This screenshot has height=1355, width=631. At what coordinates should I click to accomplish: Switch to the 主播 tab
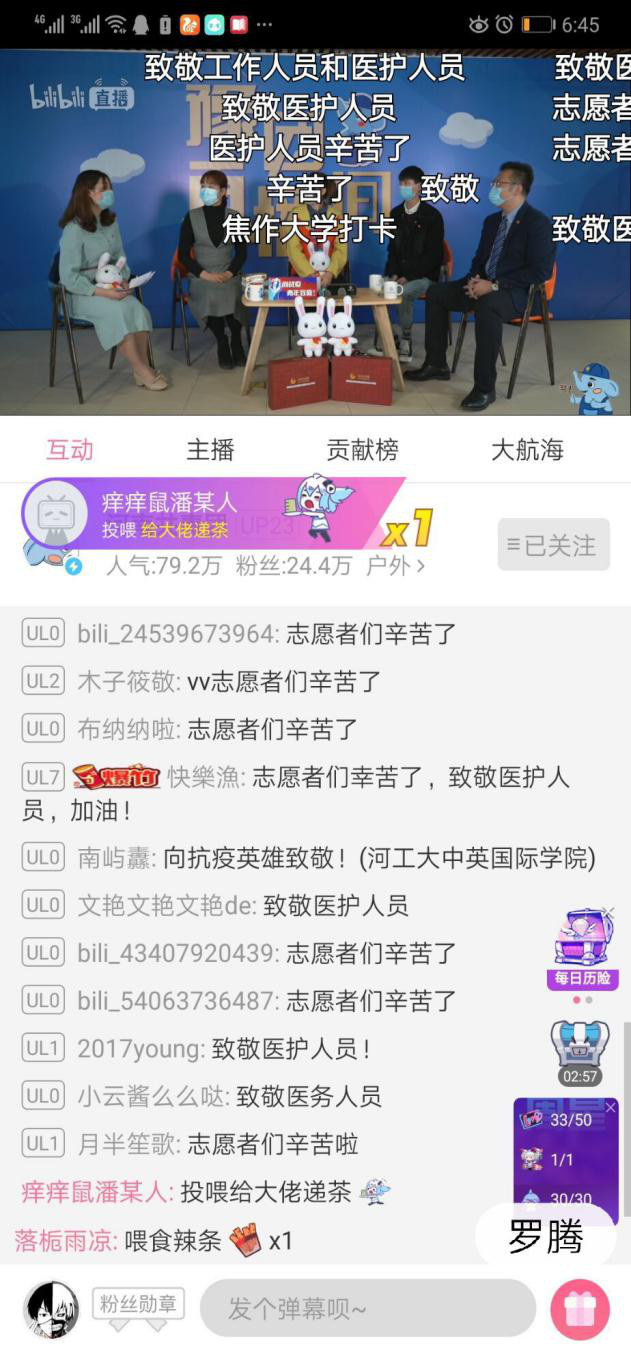click(x=210, y=450)
